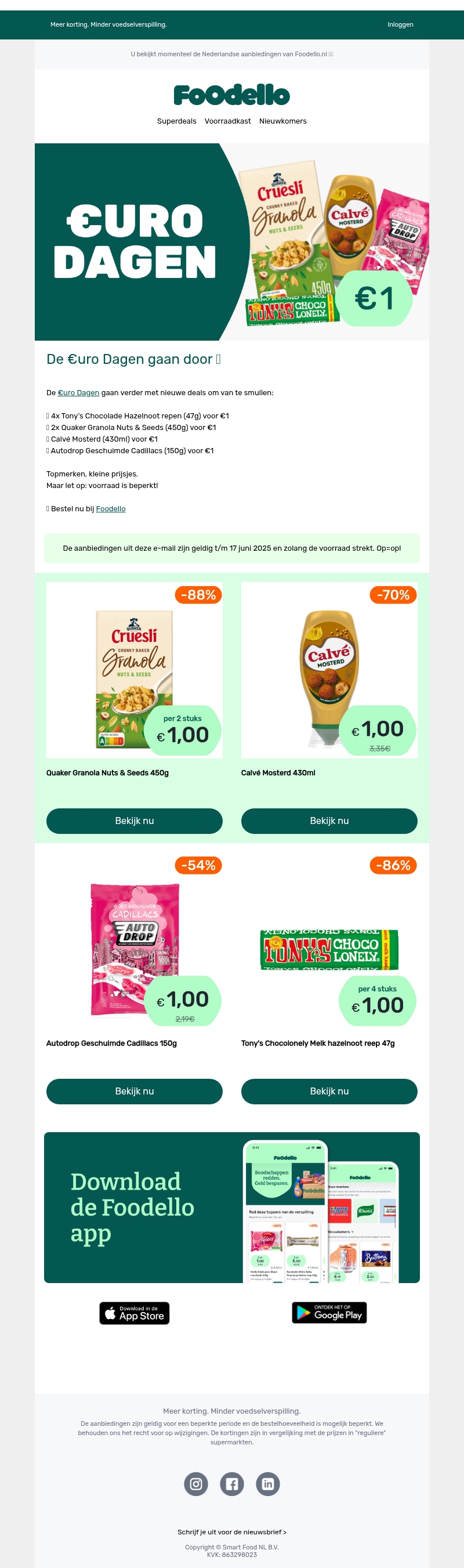Download the app from the App Store
The height and width of the screenshot is (1568, 464).
coord(135,1313)
